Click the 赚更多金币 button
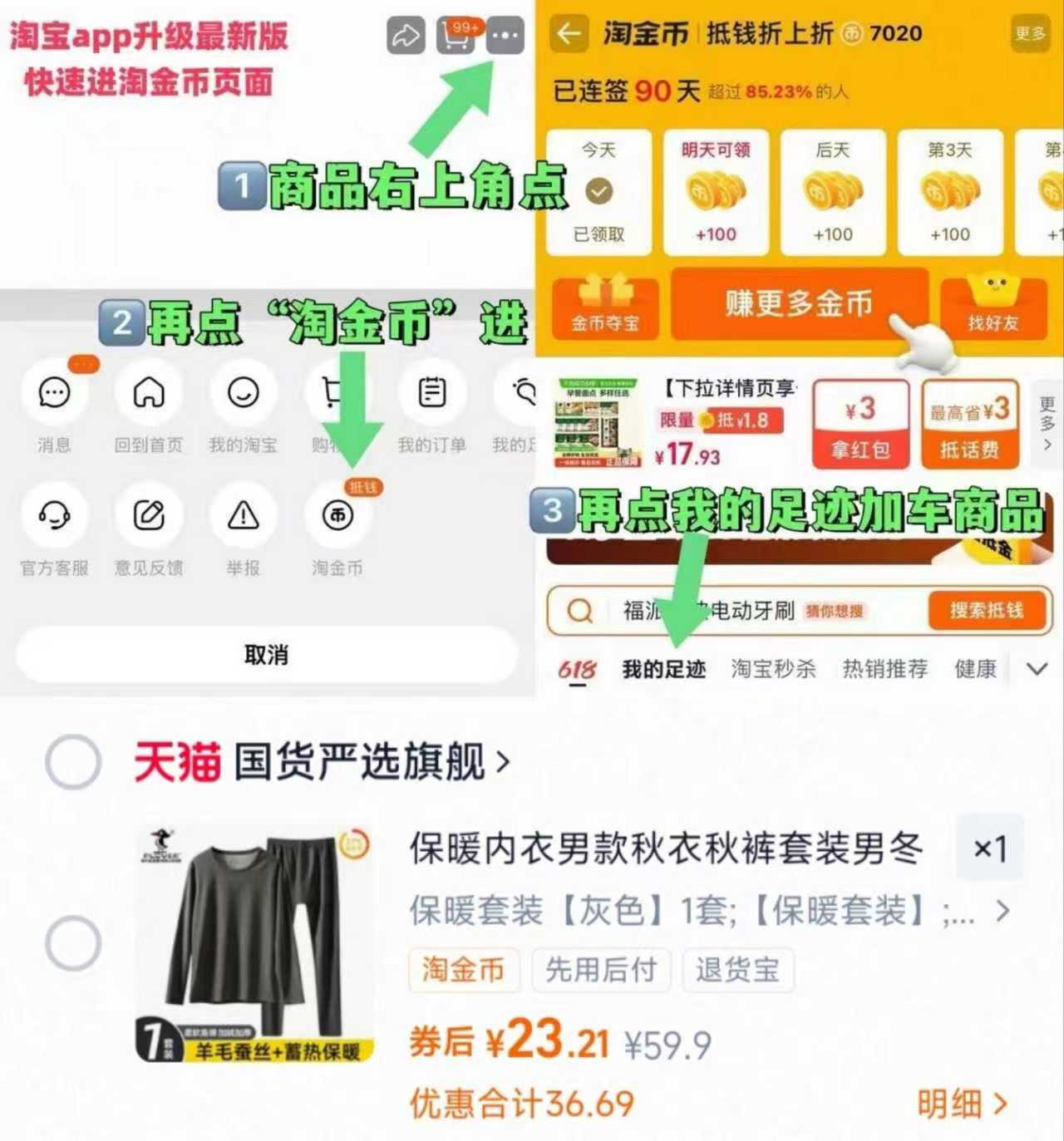Screen dimensions: 1064x1141 click(x=799, y=305)
